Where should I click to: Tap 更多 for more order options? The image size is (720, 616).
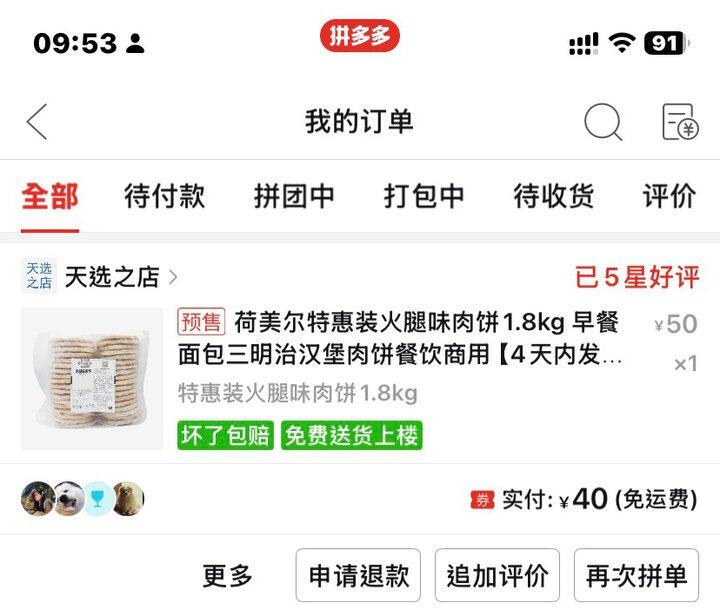point(227,576)
